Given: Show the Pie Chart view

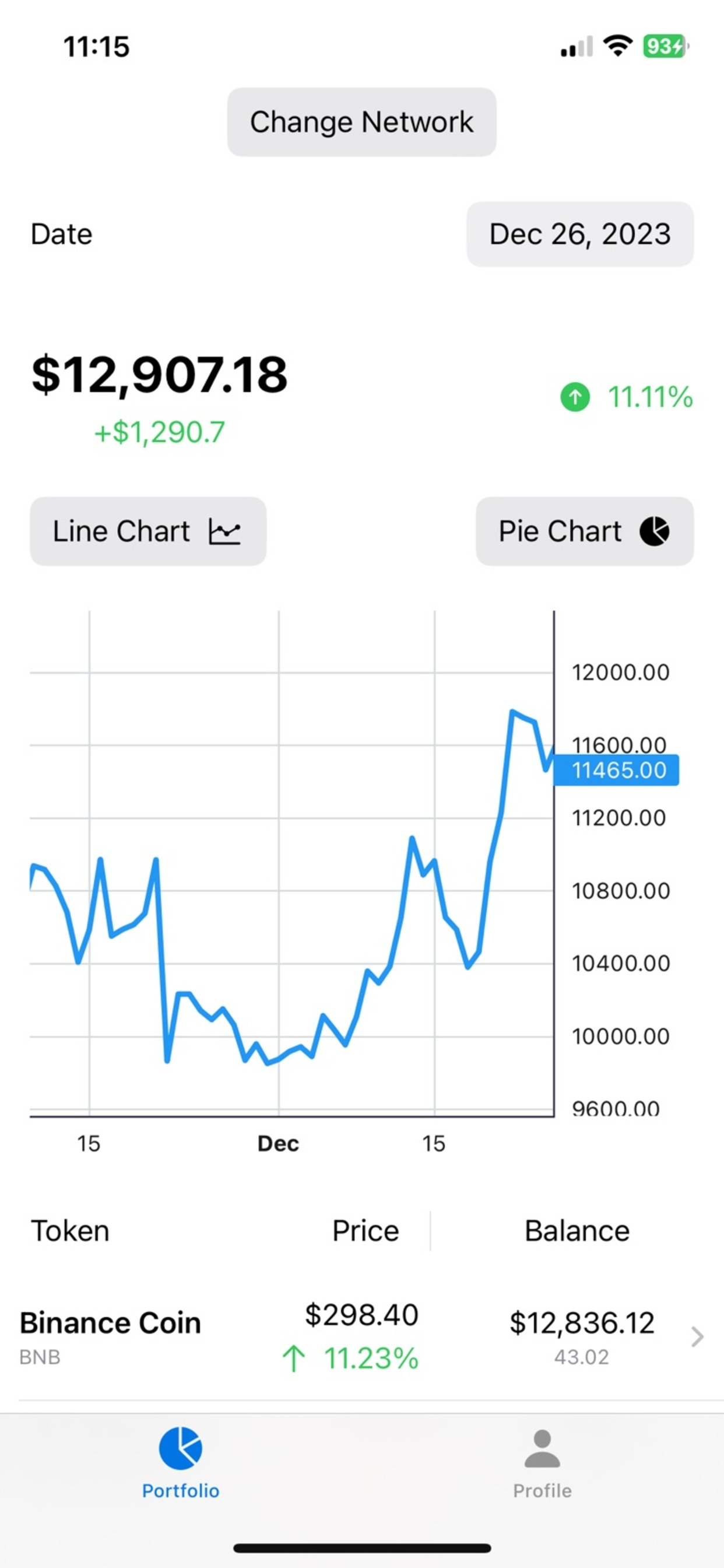Looking at the screenshot, I should click(x=584, y=531).
